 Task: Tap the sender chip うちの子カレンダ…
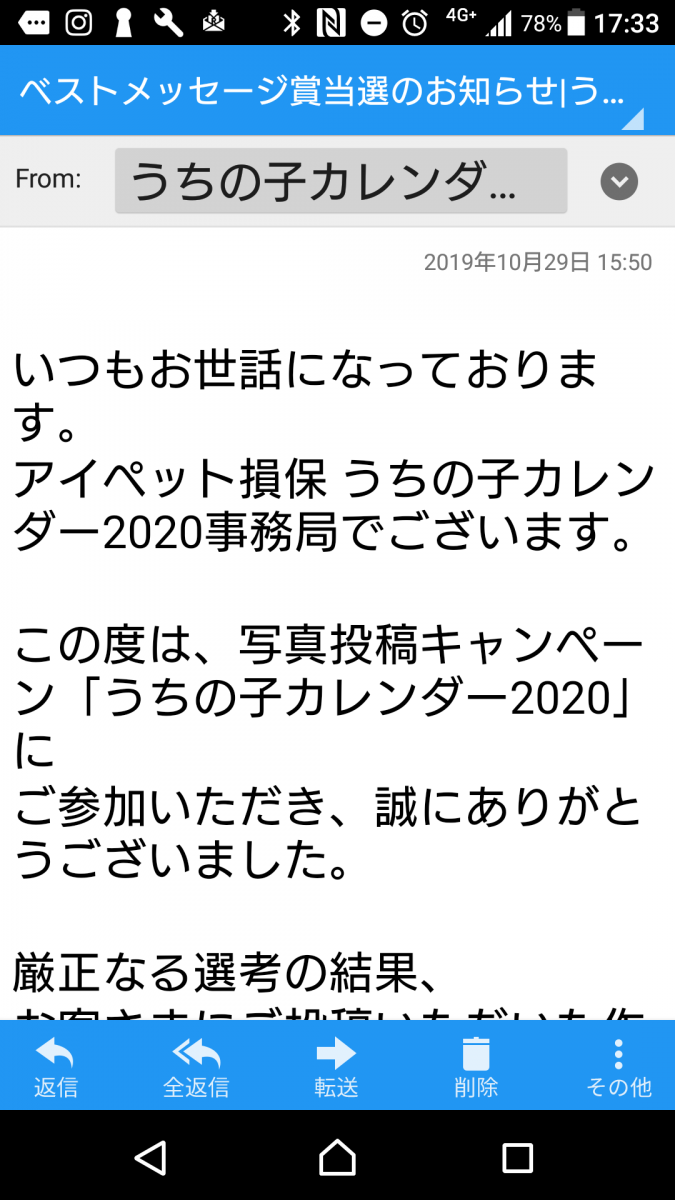click(341, 181)
